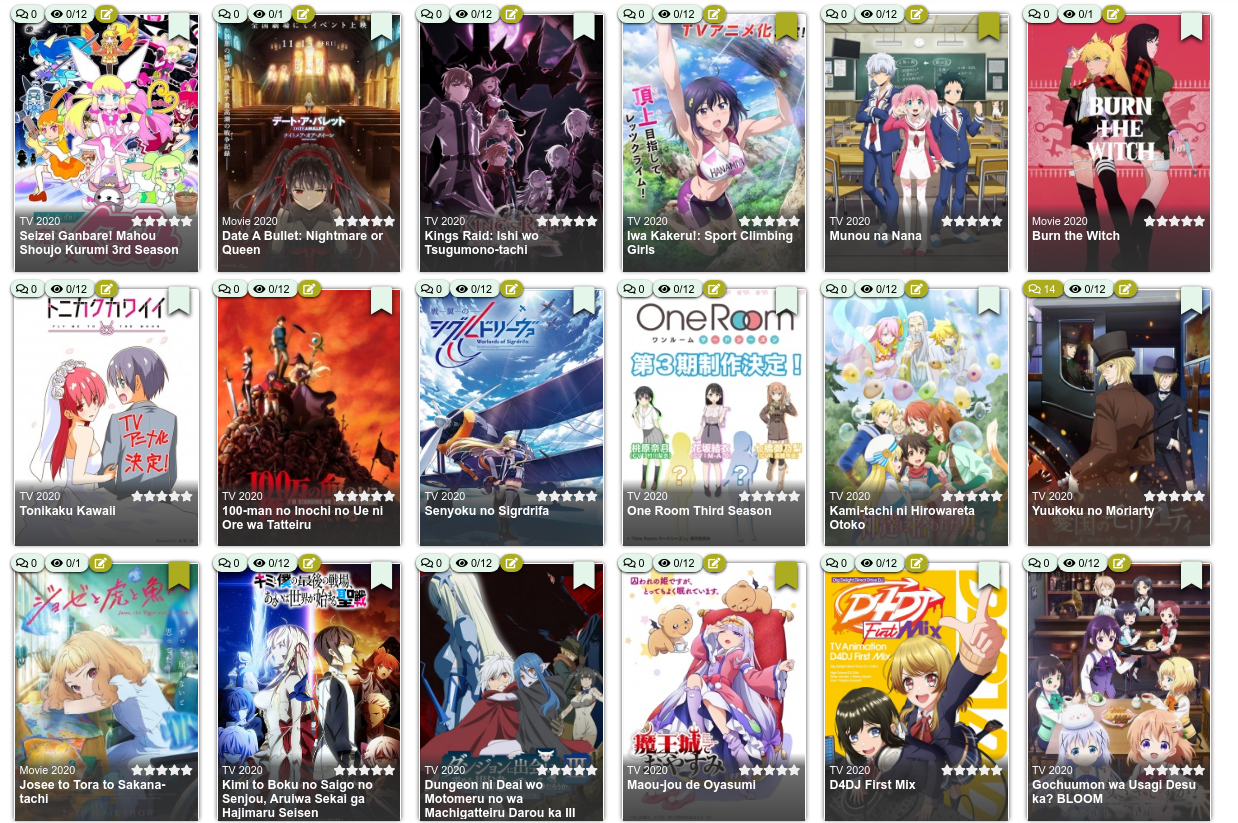This screenshot has width=1238, height=823.
Task: Open comments on Kami-tachi ni Hirowareta Otoko
Action: [838, 289]
